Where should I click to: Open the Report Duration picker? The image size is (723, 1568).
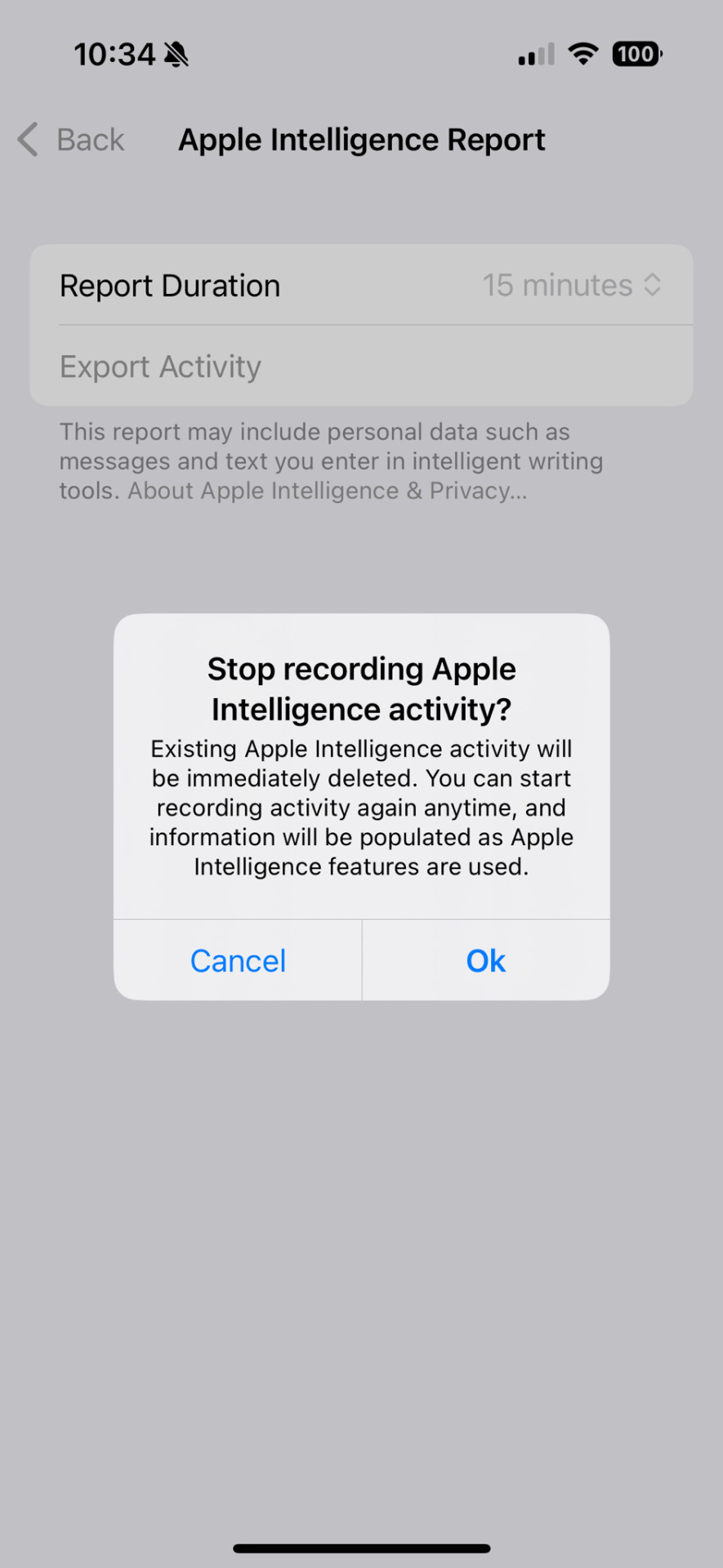tap(571, 285)
